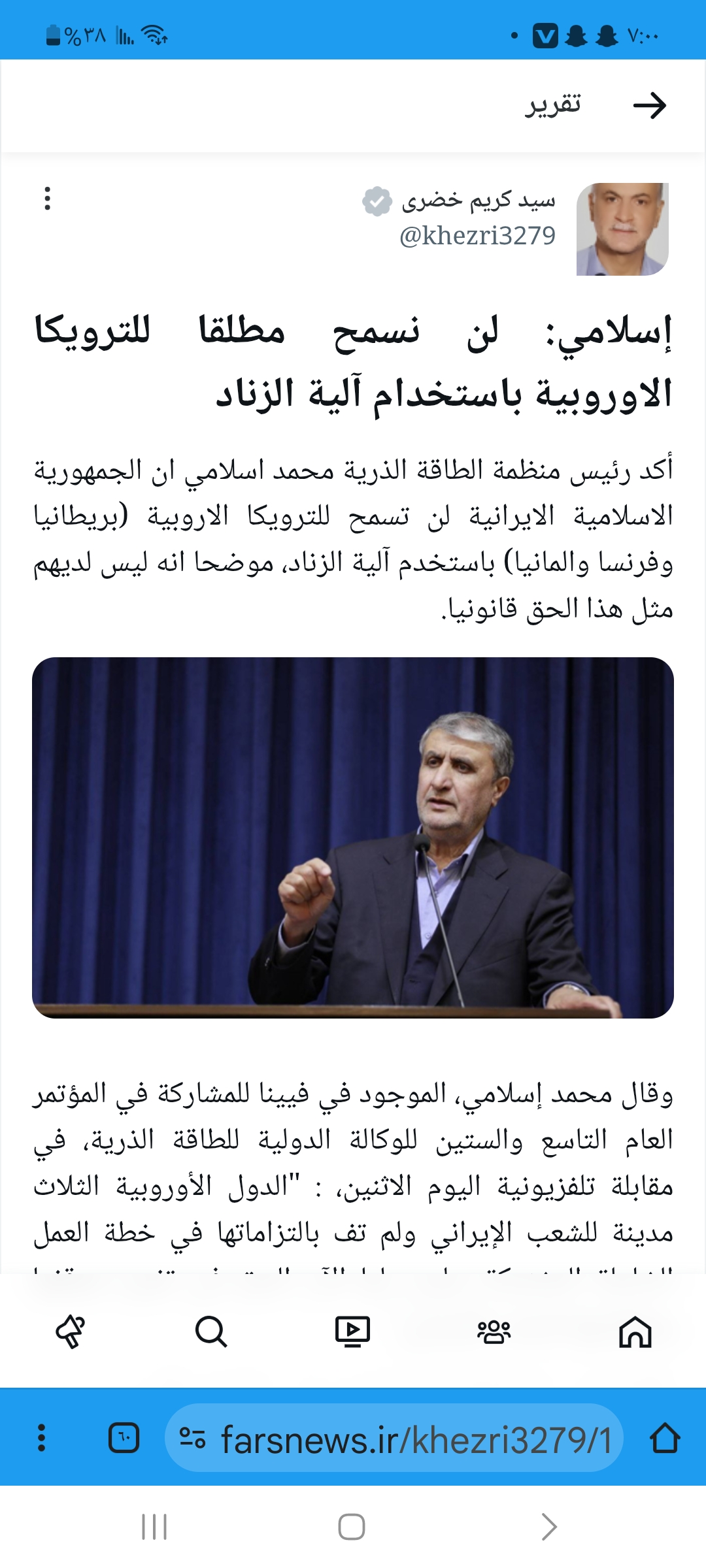Screen dimensions: 706x1568
Task: Open the Communities tab in bottom navigation
Action: point(494,1331)
